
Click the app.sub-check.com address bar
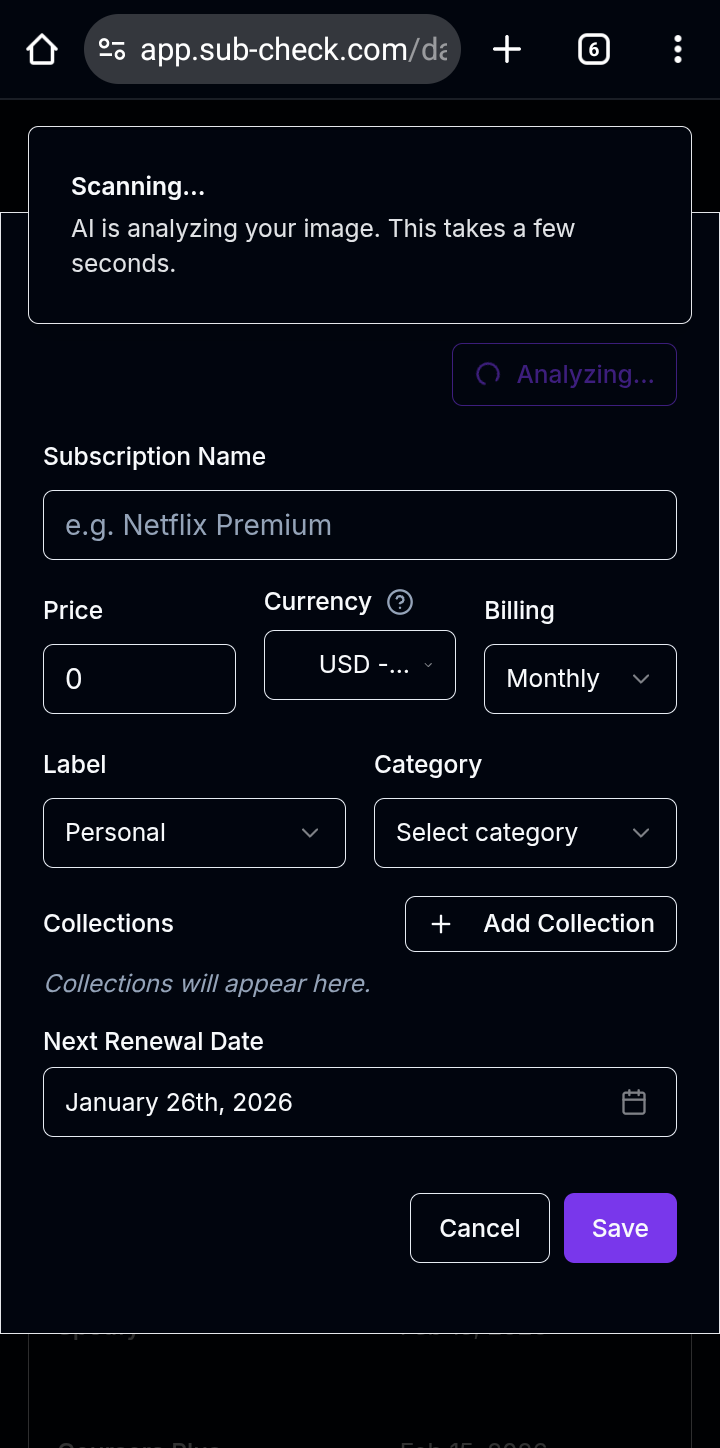click(280, 48)
